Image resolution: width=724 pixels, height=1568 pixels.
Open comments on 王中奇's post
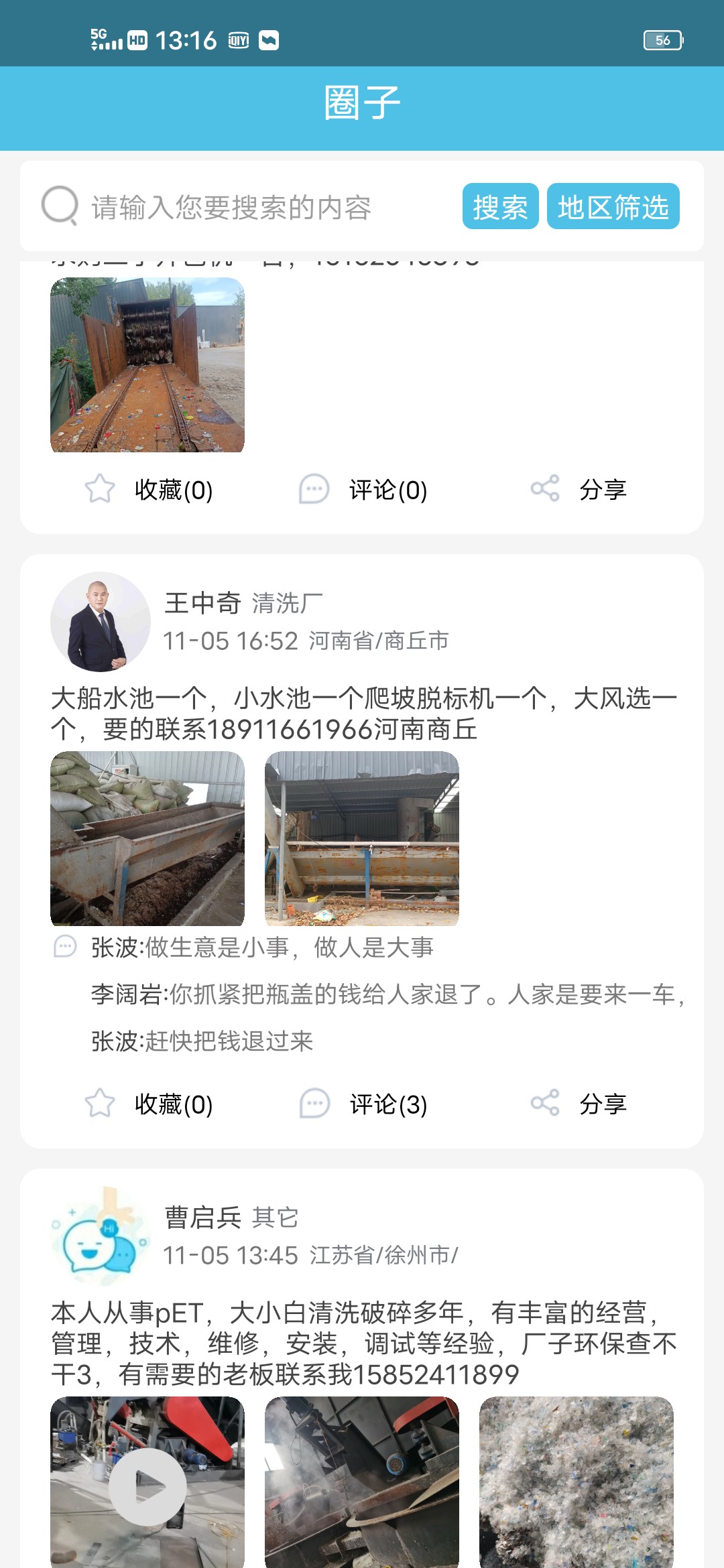pos(363,1104)
